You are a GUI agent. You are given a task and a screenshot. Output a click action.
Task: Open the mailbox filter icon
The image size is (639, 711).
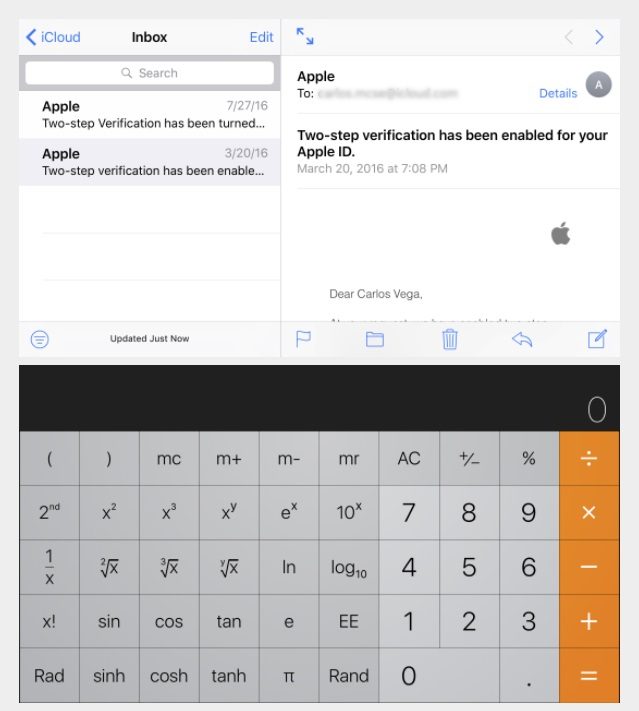(x=39, y=339)
